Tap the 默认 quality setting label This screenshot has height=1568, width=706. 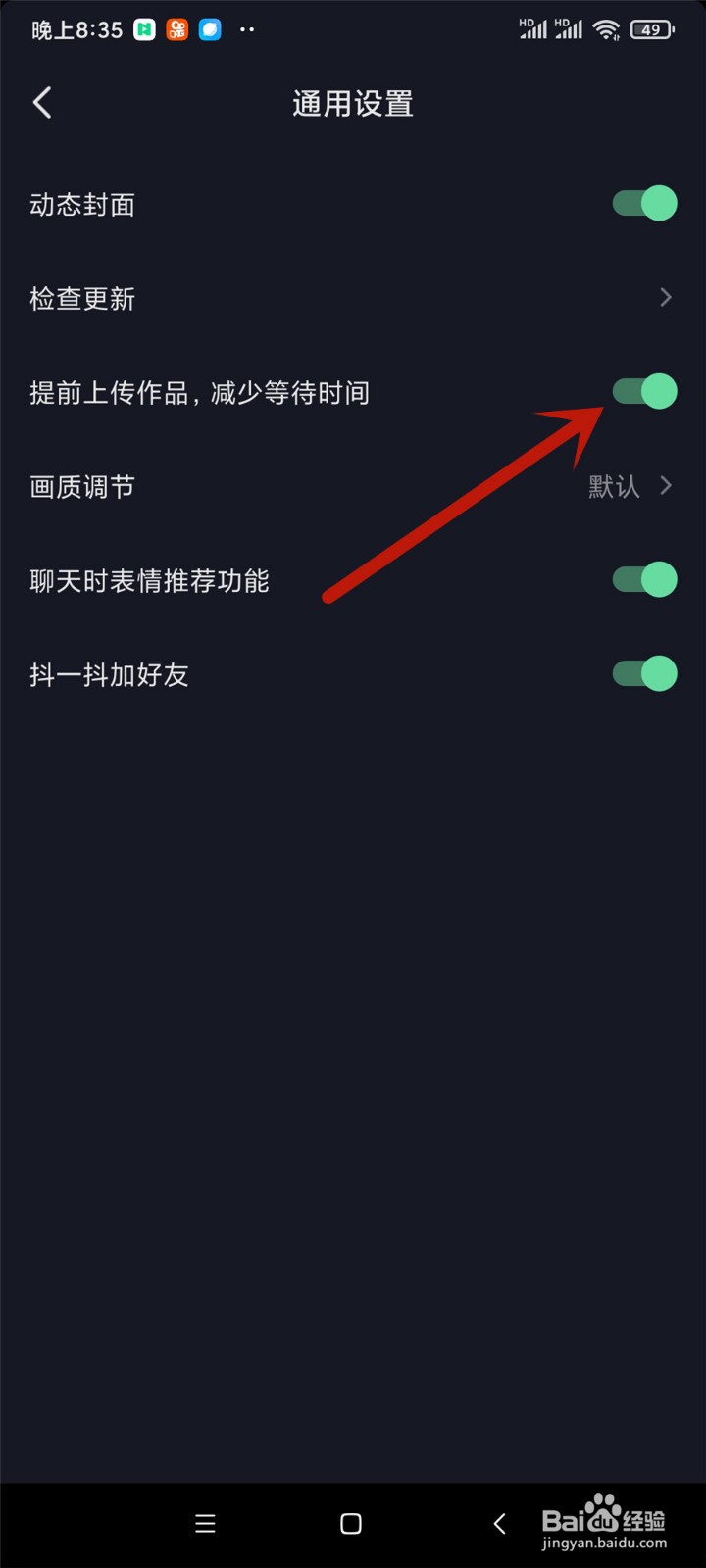[612, 486]
